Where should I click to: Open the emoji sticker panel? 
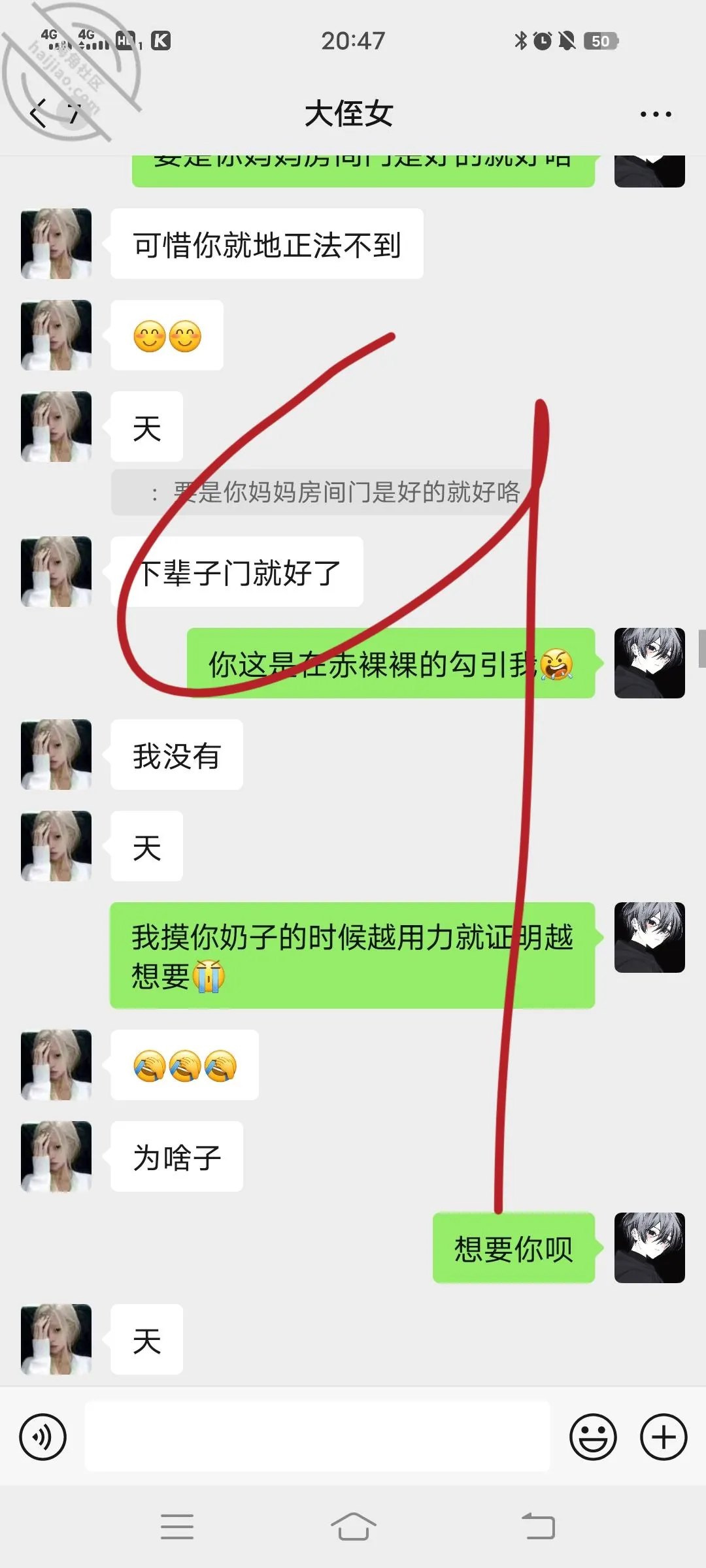click(x=593, y=1437)
